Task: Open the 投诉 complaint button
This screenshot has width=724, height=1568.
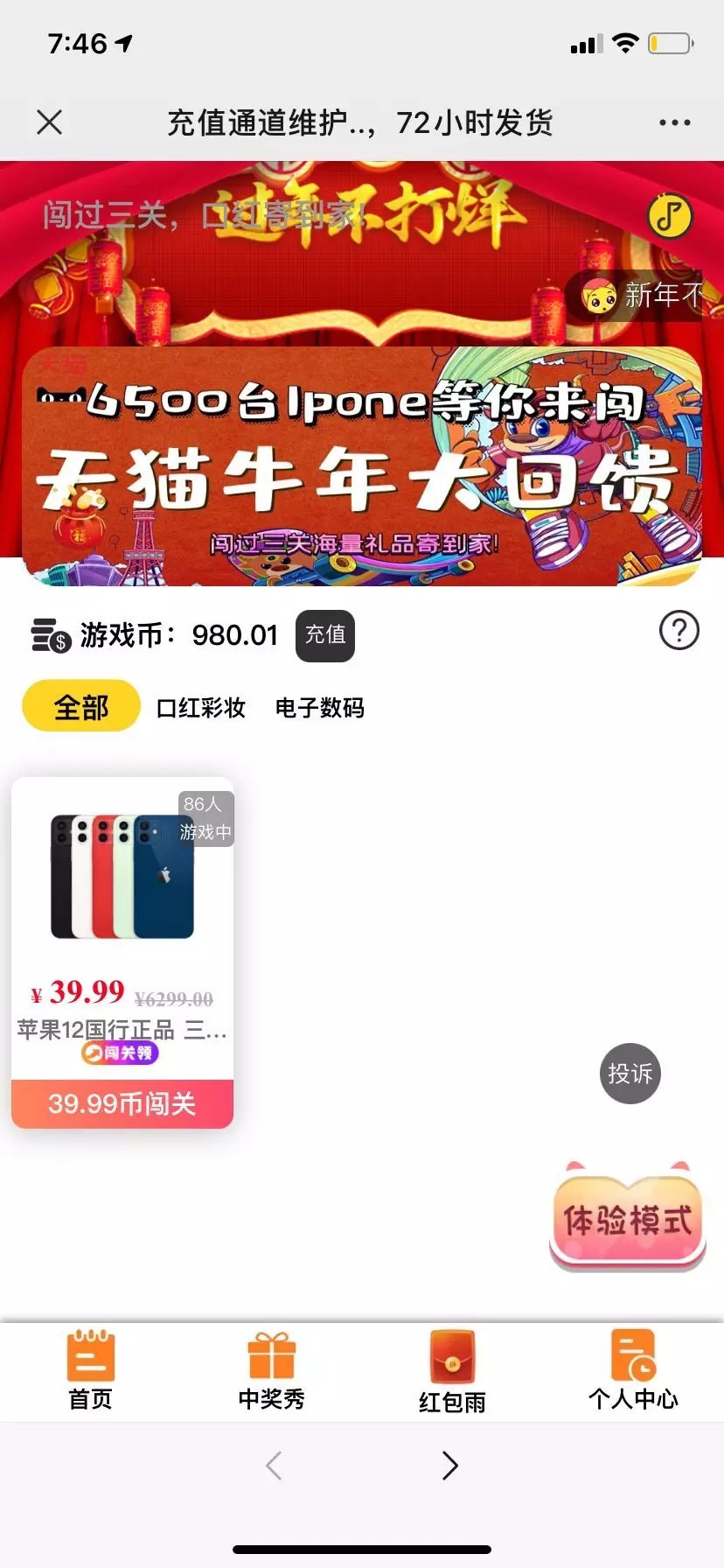Action: pos(630,1074)
